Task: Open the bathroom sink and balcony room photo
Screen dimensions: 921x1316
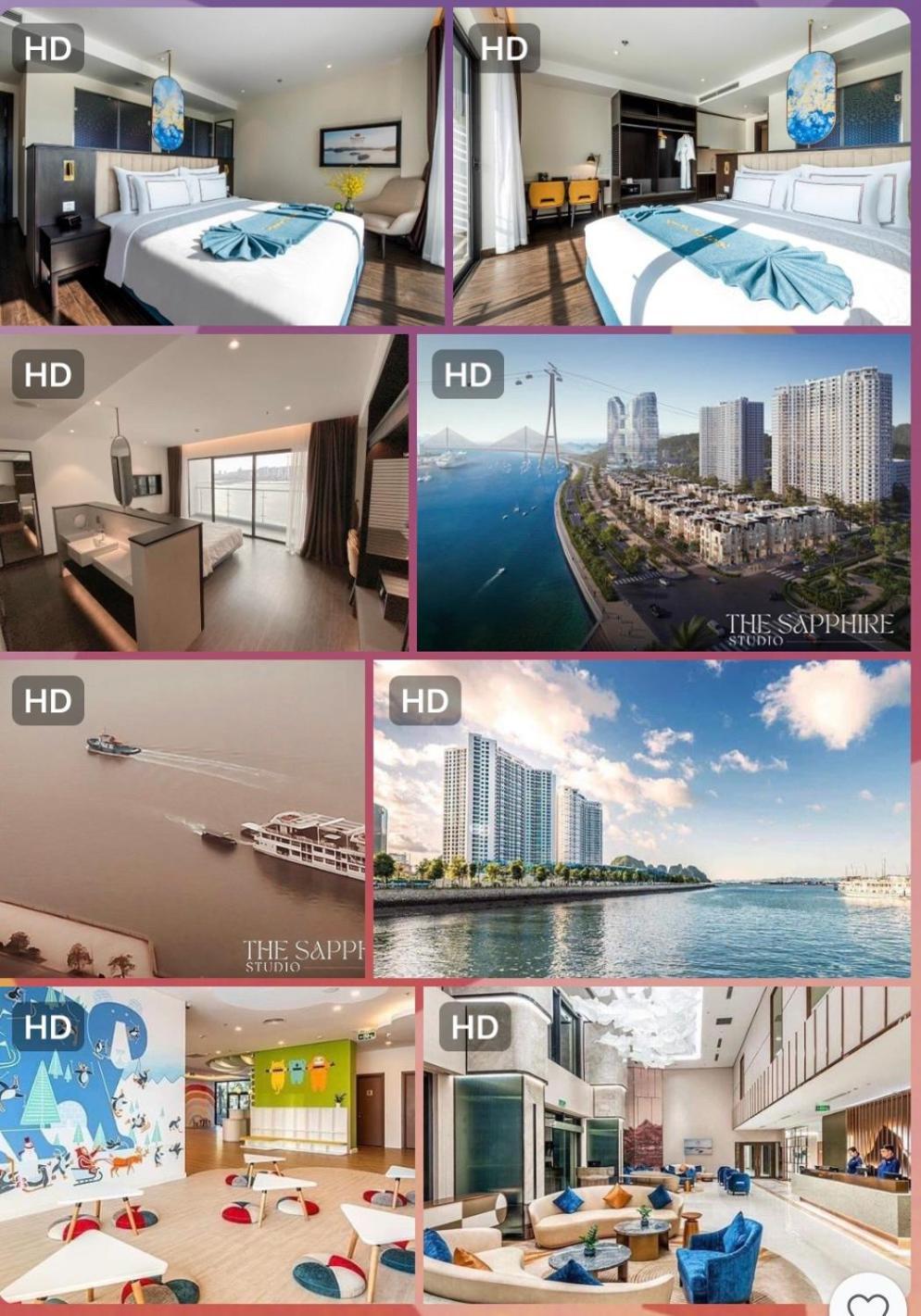Action: point(204,493)
